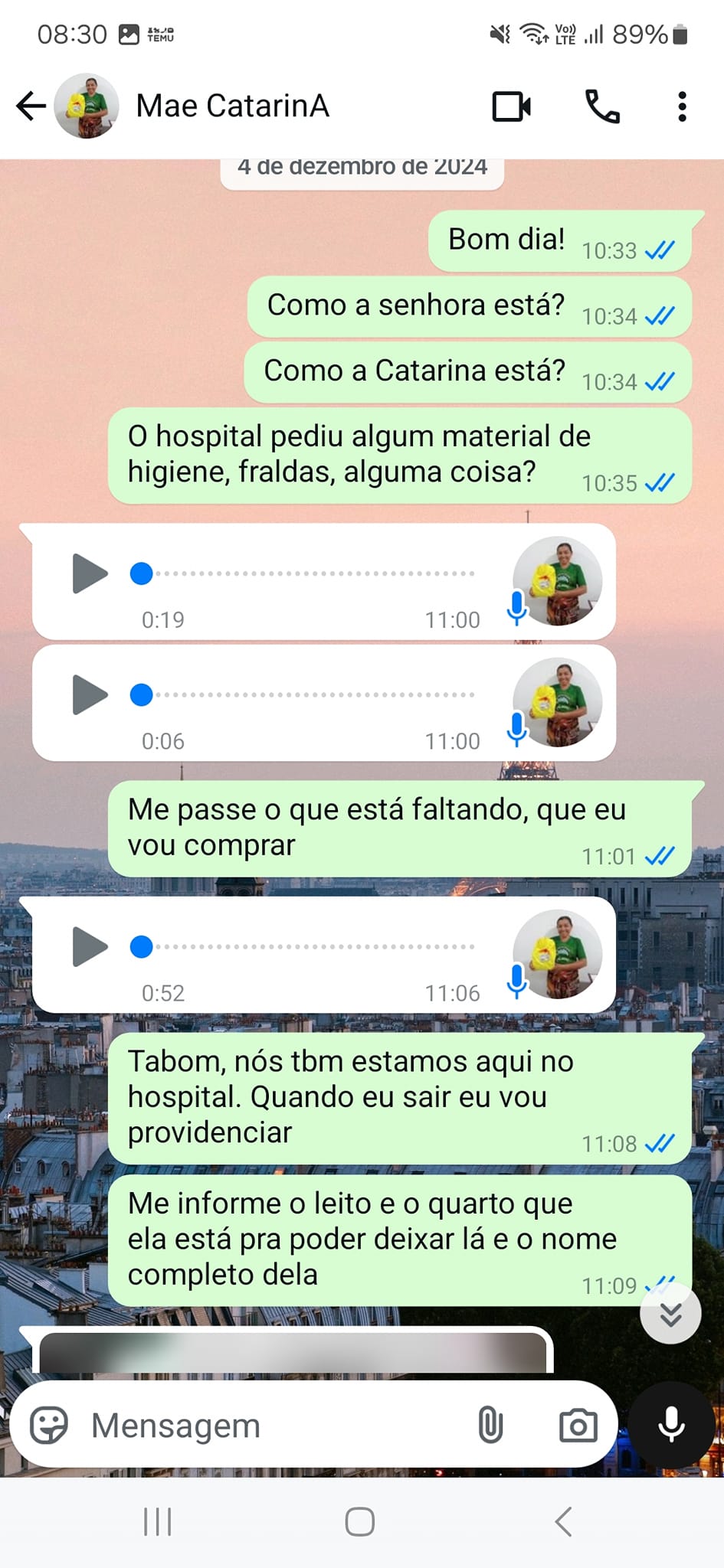Viewport: 724px width, 1568px height.
Task: Open the camera from the message bar
Action: click(x=578, y=1426)
